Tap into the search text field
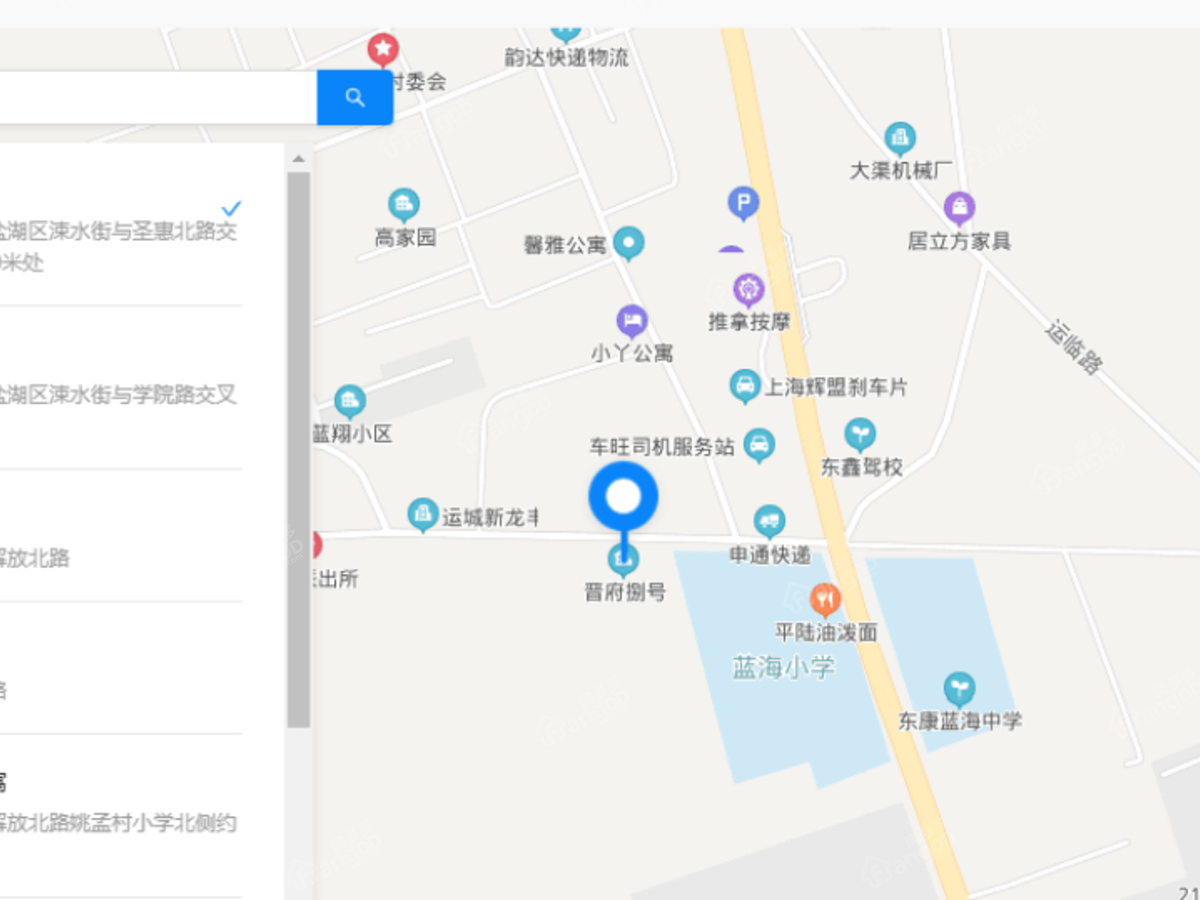Screen dimensions: 1200x900 click(x=158, y=97)
